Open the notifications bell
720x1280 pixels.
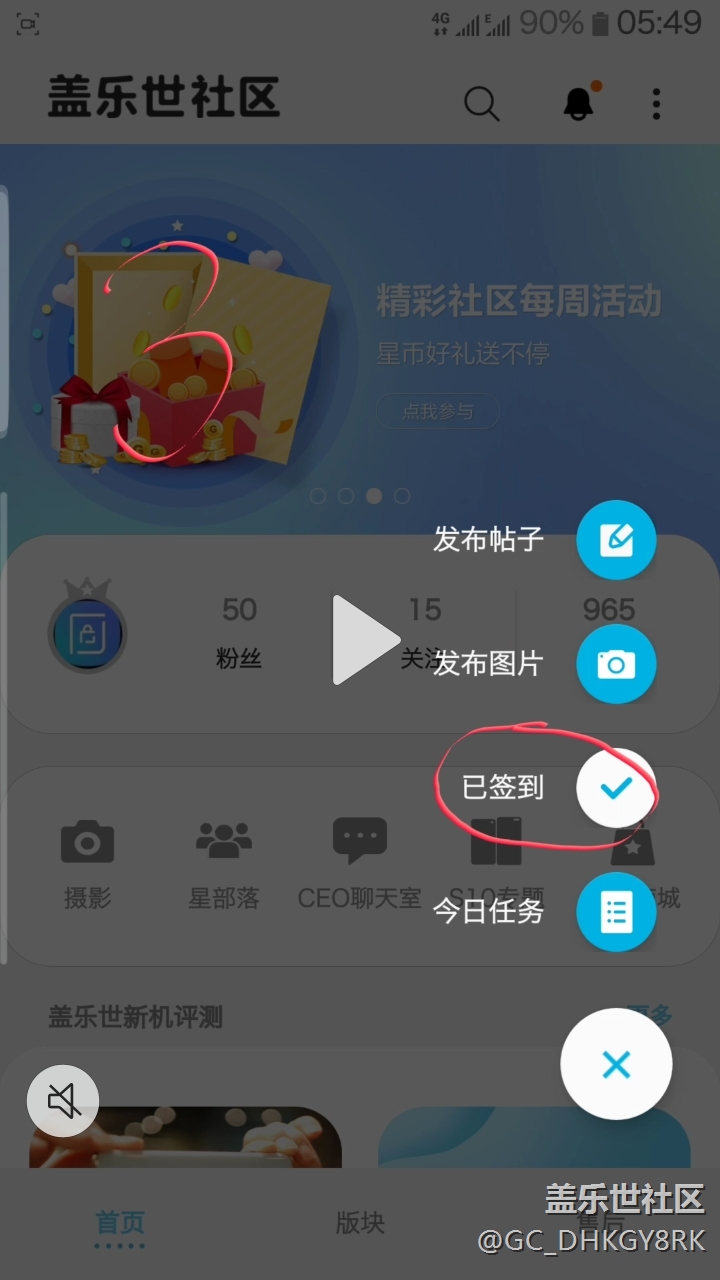pyautogui.click(x=578, y=103)
